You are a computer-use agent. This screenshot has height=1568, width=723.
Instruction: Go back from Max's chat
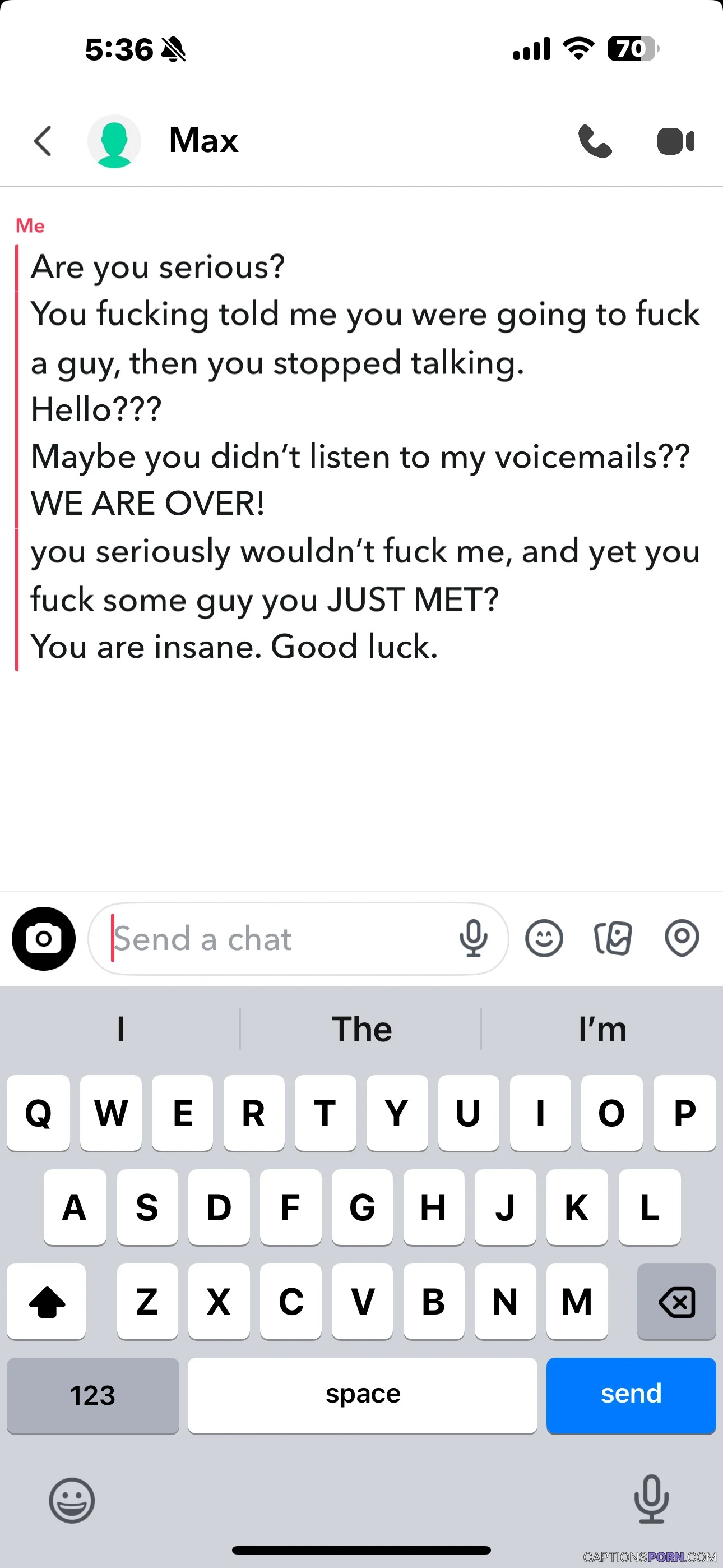pyautogui.click(x=43, y=141)
